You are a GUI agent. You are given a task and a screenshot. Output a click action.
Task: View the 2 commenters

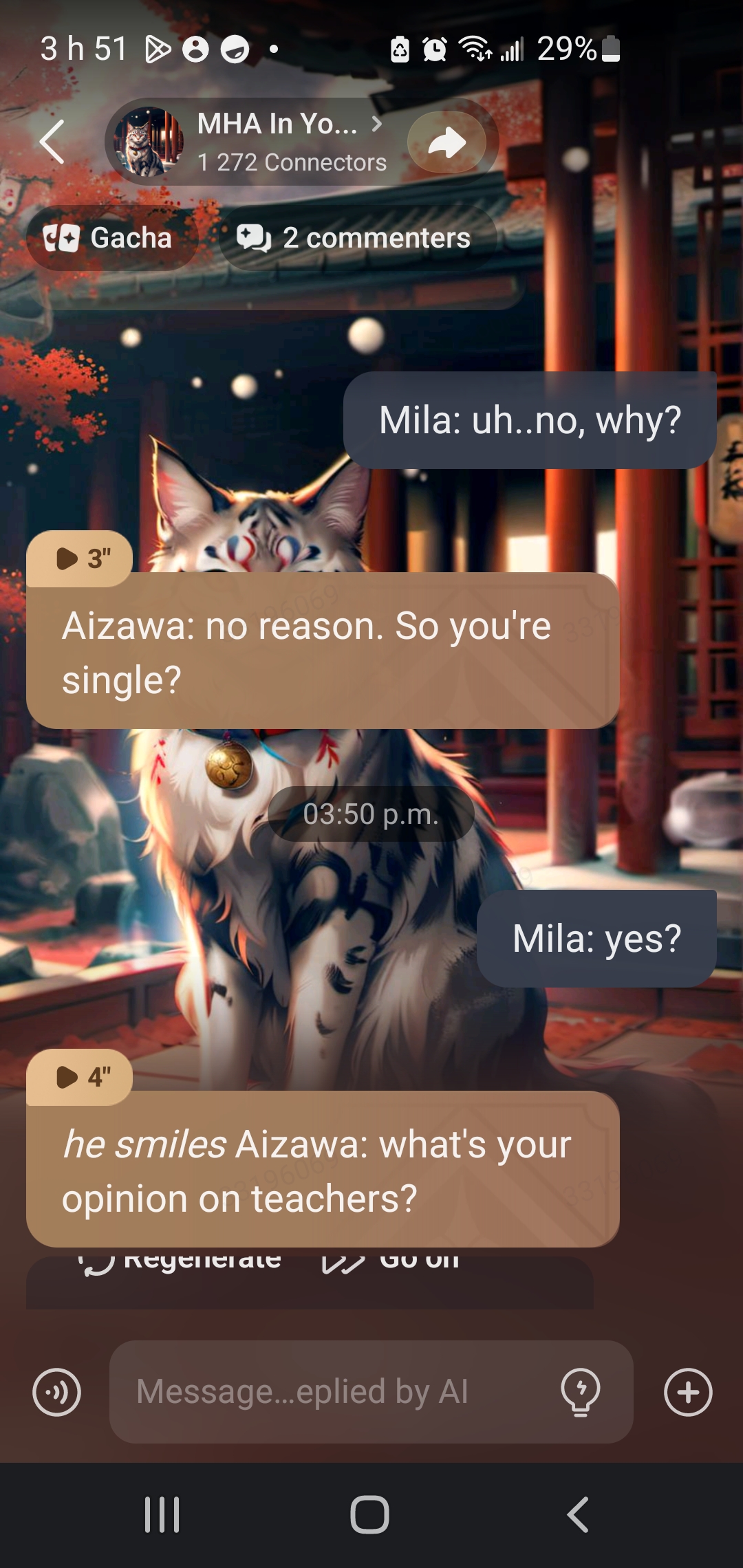tap(356, 238)
